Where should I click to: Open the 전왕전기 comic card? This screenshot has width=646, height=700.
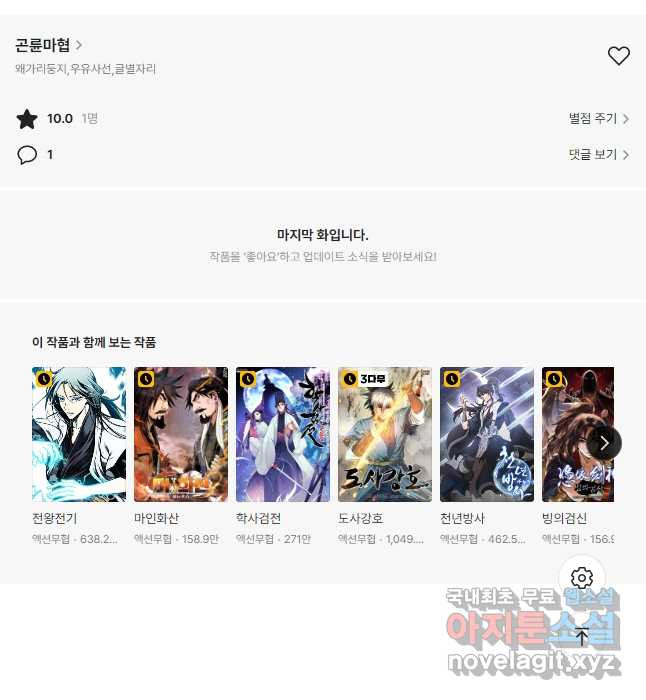point(78,435)
